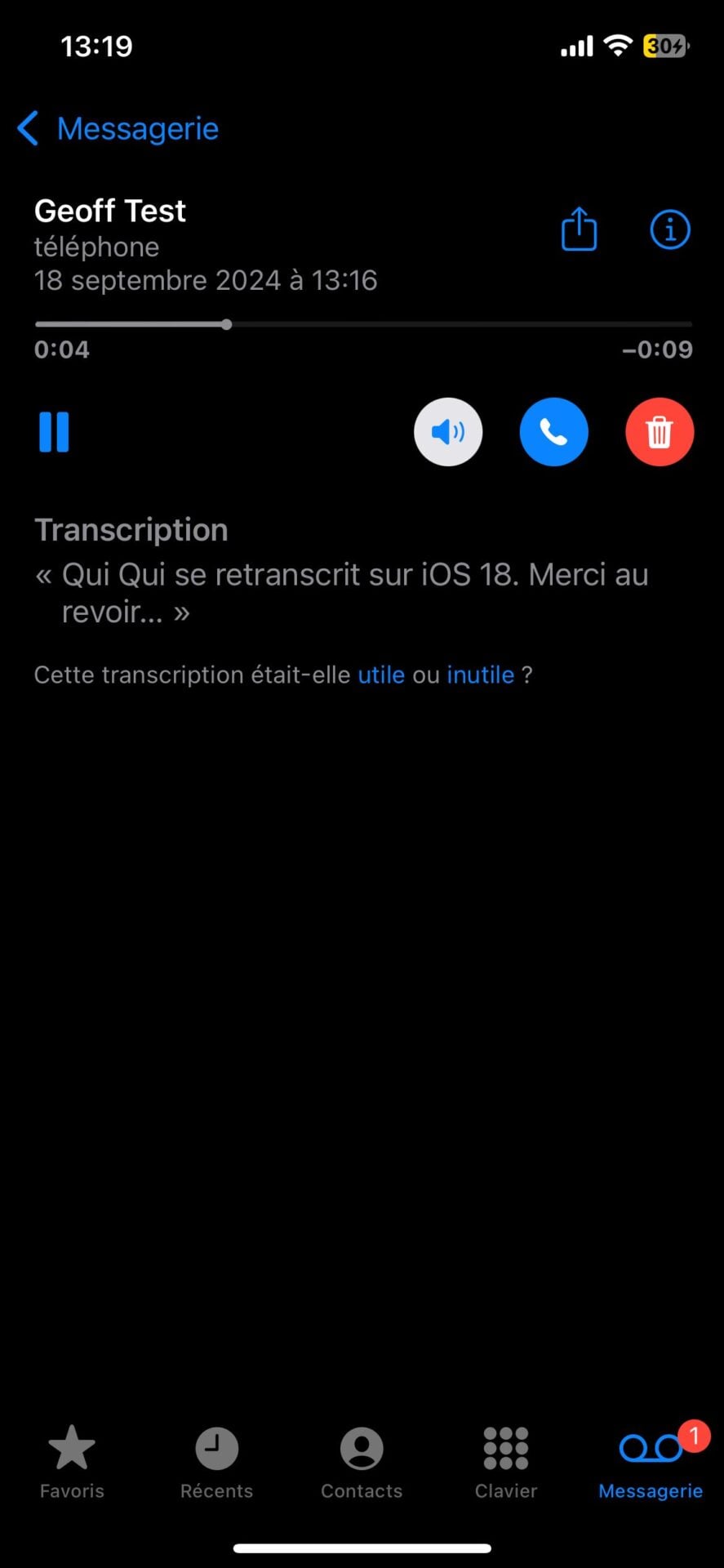Image resolution: width=724 pixels, height=1568 pixels.
Task: Open the info details for Geoff Test
Action: 669,229
